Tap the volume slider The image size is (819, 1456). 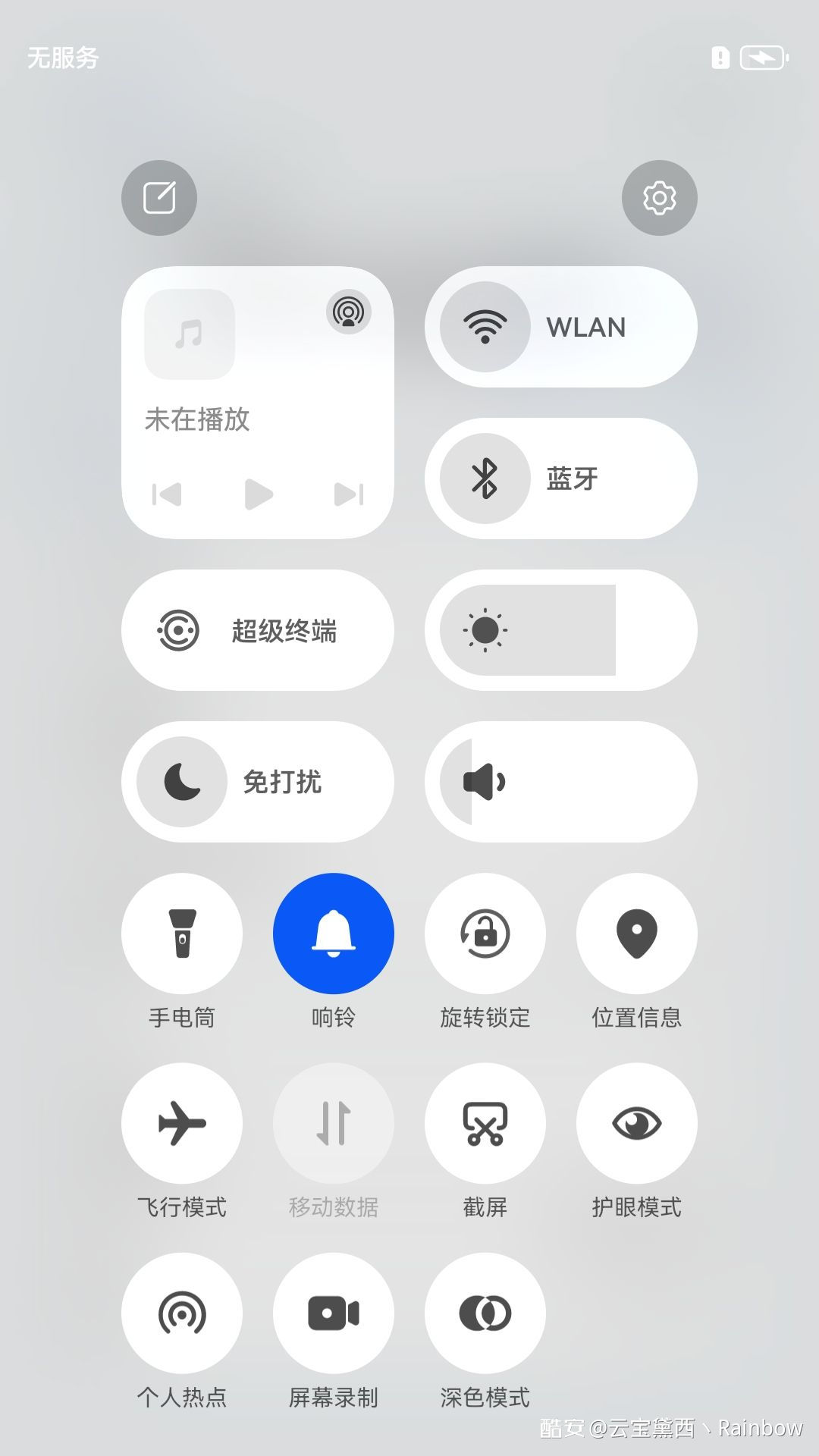coord(561,782)
